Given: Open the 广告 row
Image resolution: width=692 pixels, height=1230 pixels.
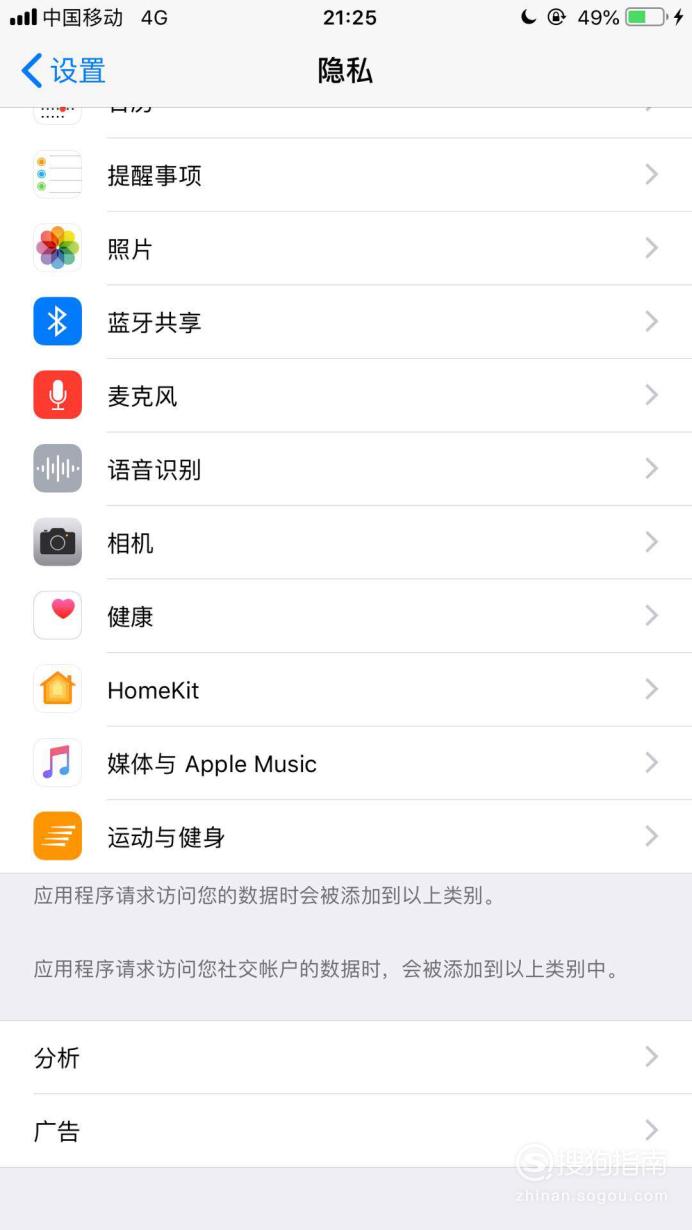Looking at the screenshot, I should point(346,1131).
